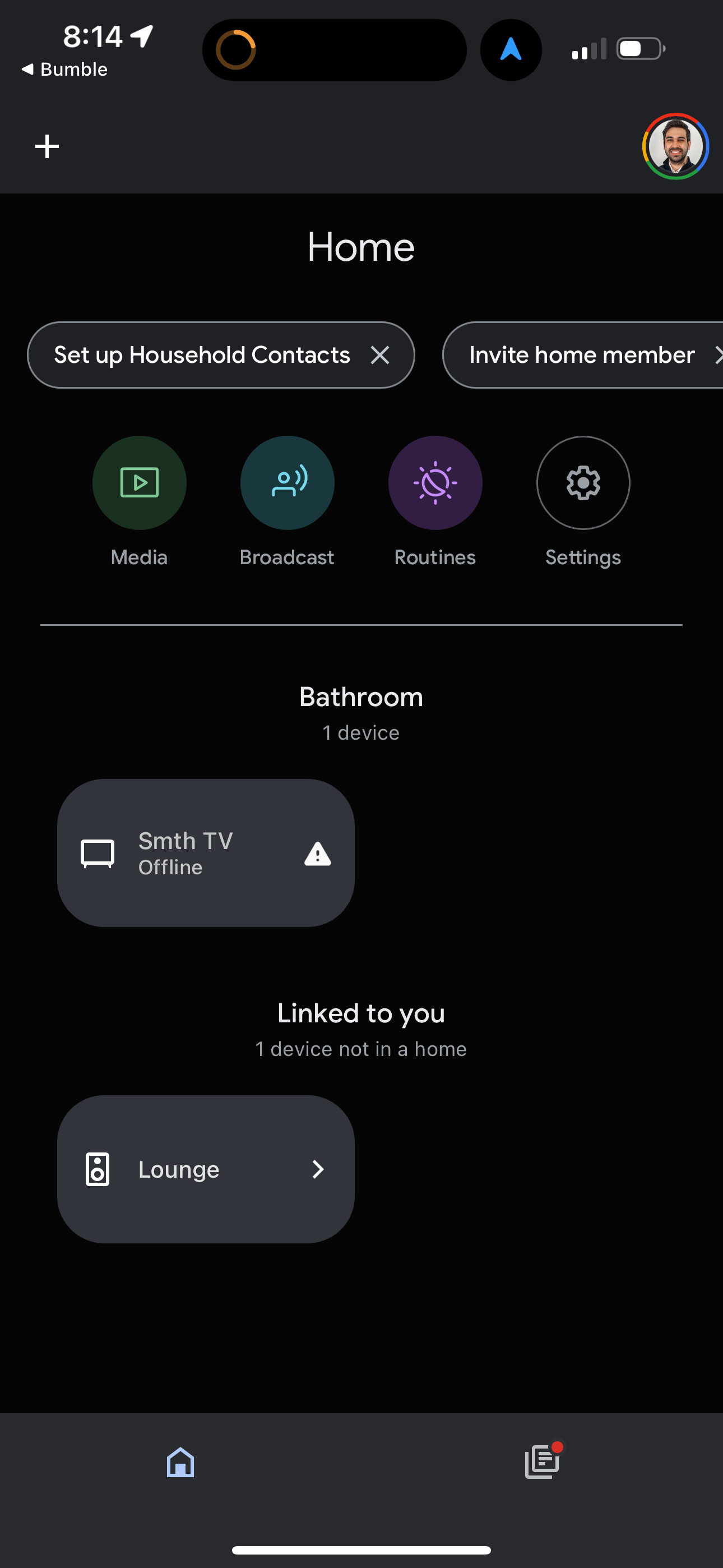Tap the chevron on the Invite home member suggestion
Viewport: 723px width, 1568px height.
(718, 355)
